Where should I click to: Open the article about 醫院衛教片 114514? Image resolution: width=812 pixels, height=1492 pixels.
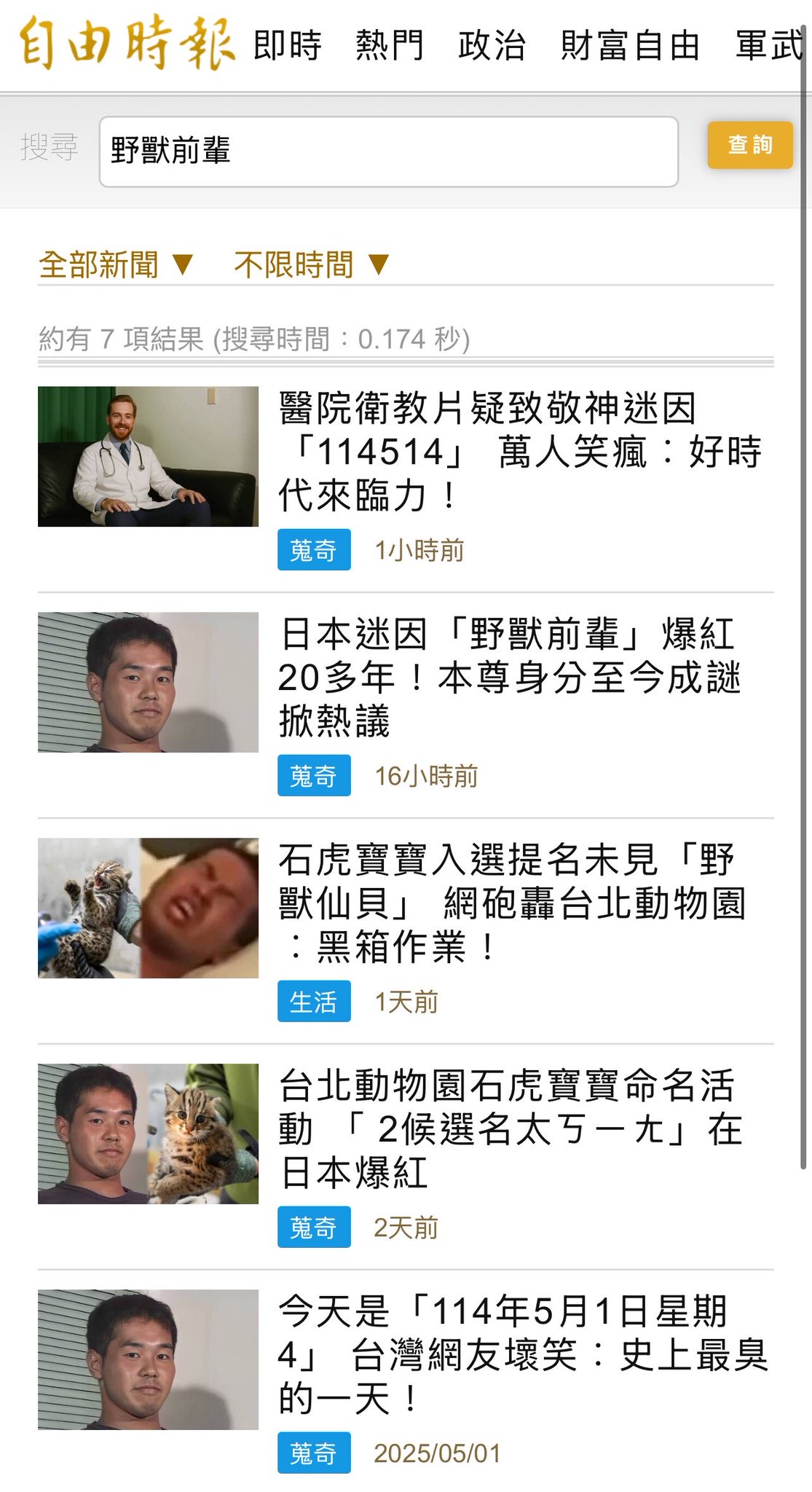pyautogui.click(x=520, y=452)
